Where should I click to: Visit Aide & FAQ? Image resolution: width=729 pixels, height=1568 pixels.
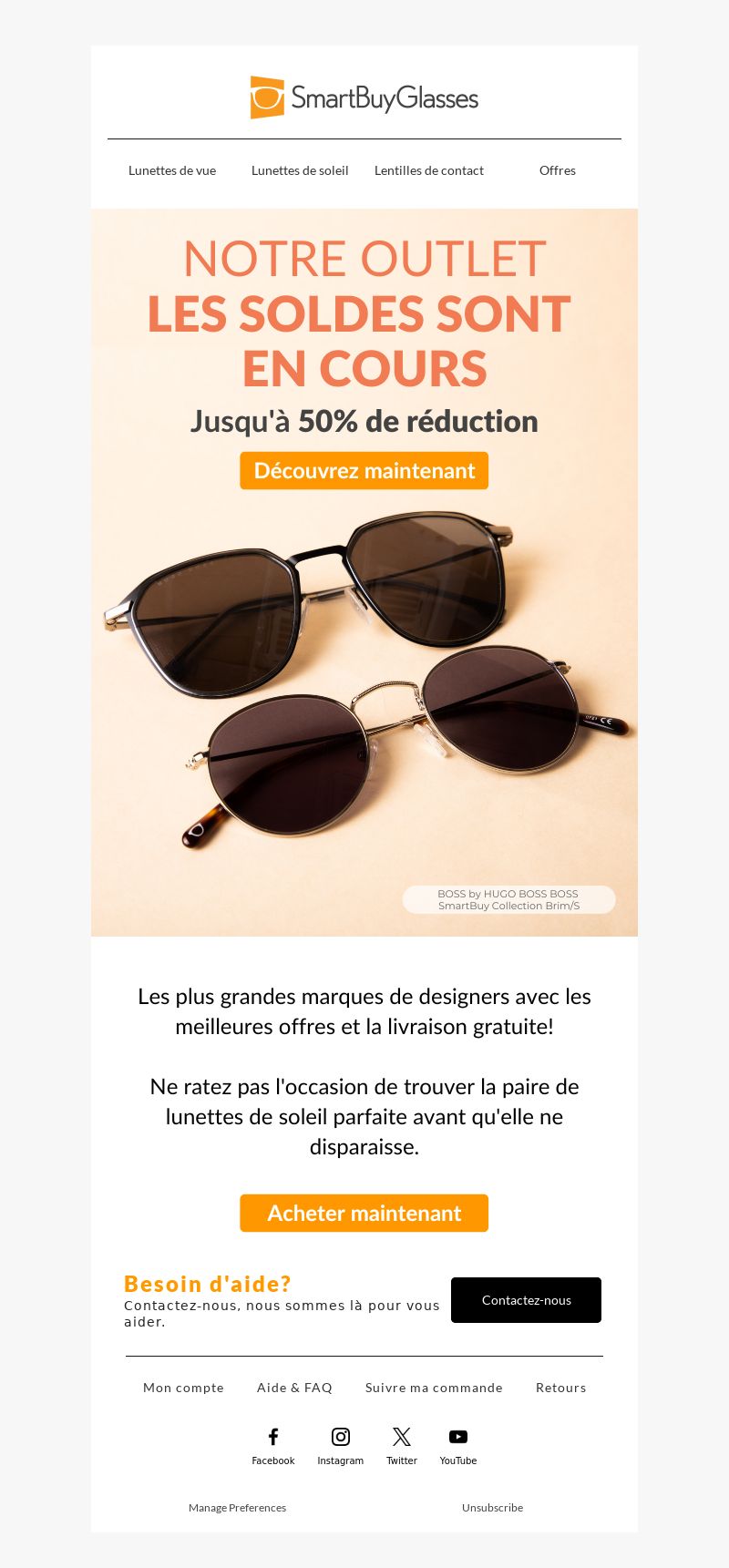point(294,1388)
